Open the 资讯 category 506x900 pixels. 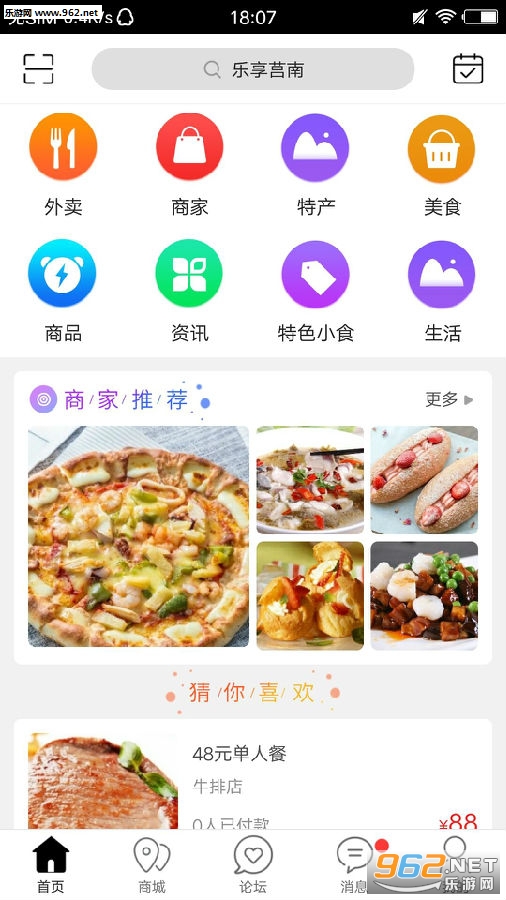190,292
